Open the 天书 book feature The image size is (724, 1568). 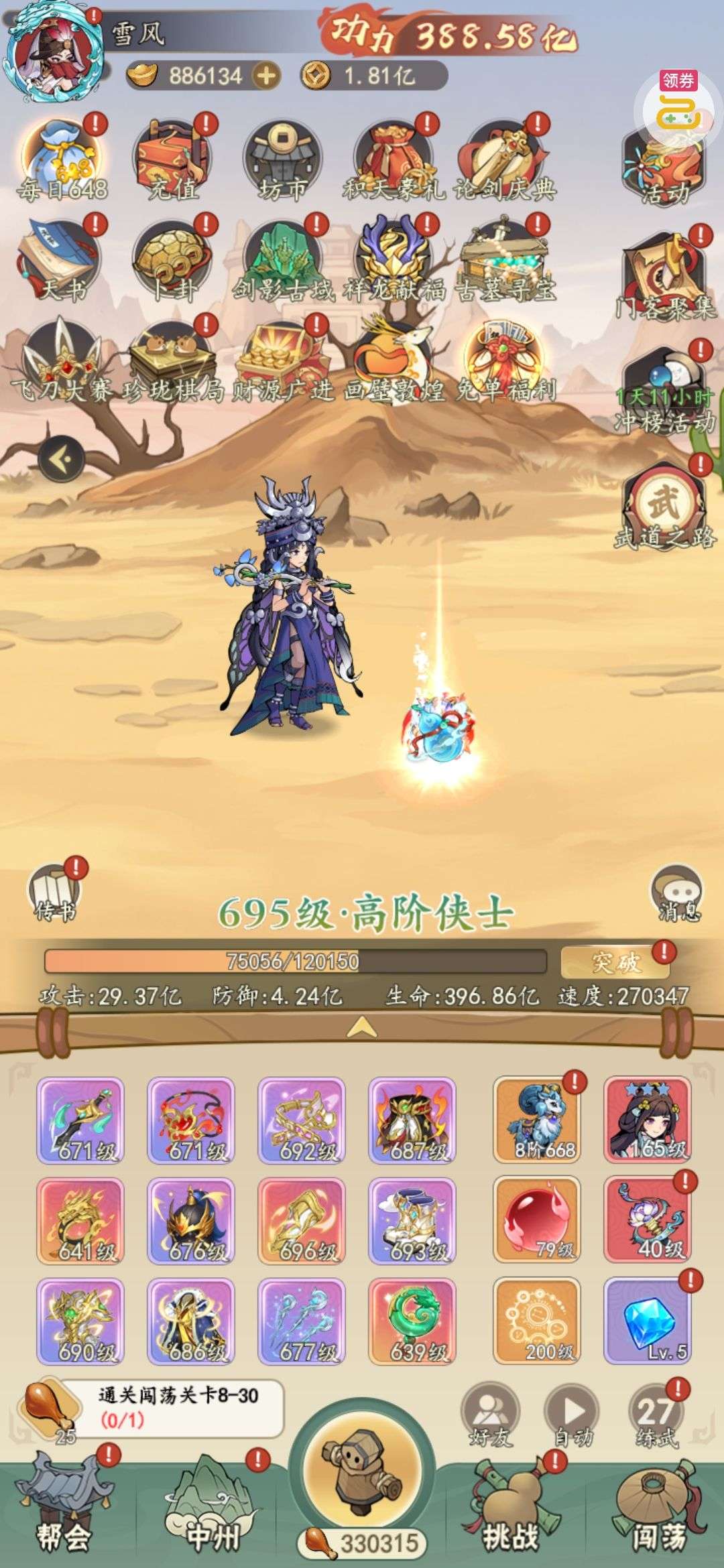62,260
